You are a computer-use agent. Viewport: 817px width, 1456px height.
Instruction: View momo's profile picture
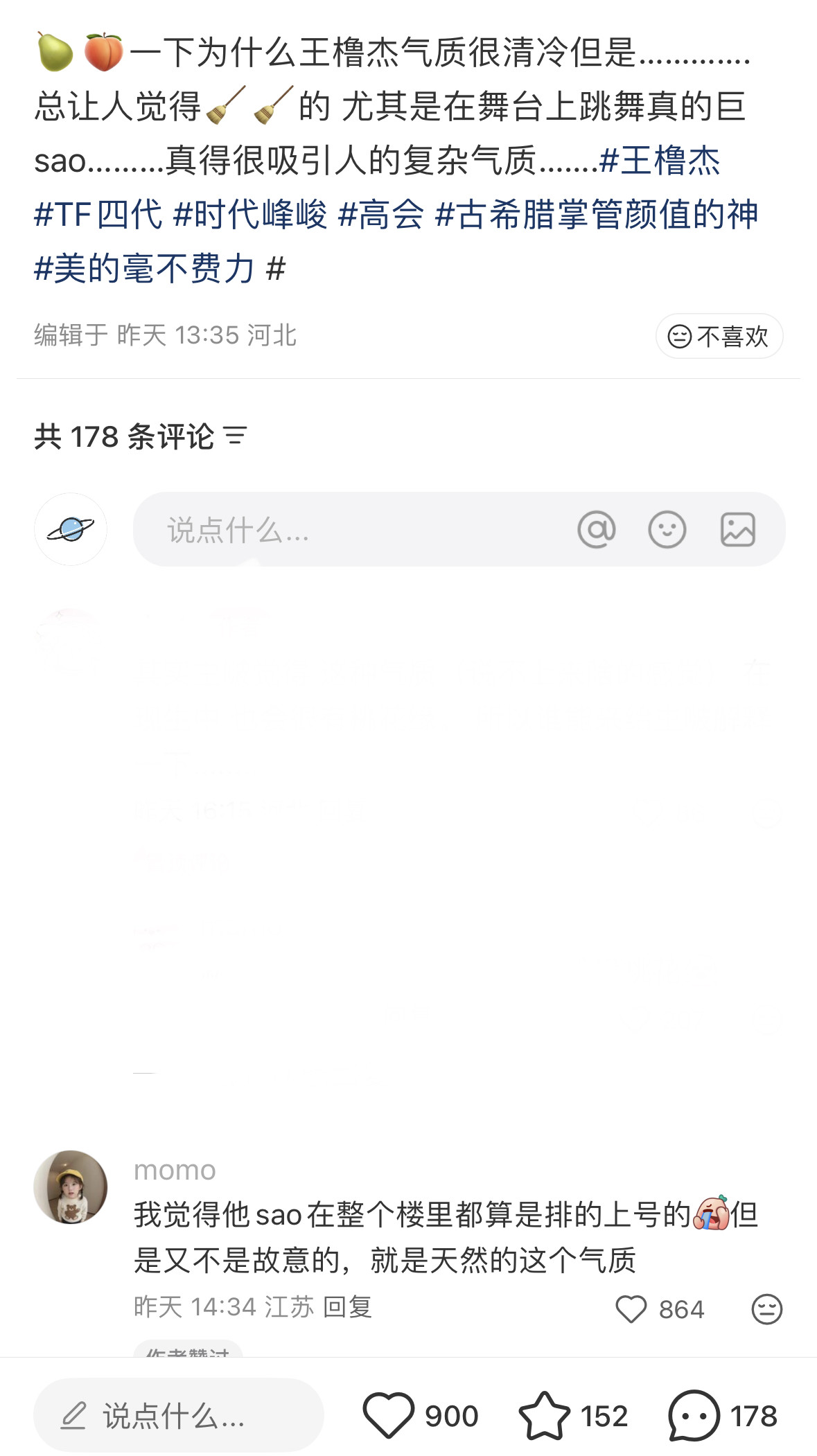[x=71, y=1187]
